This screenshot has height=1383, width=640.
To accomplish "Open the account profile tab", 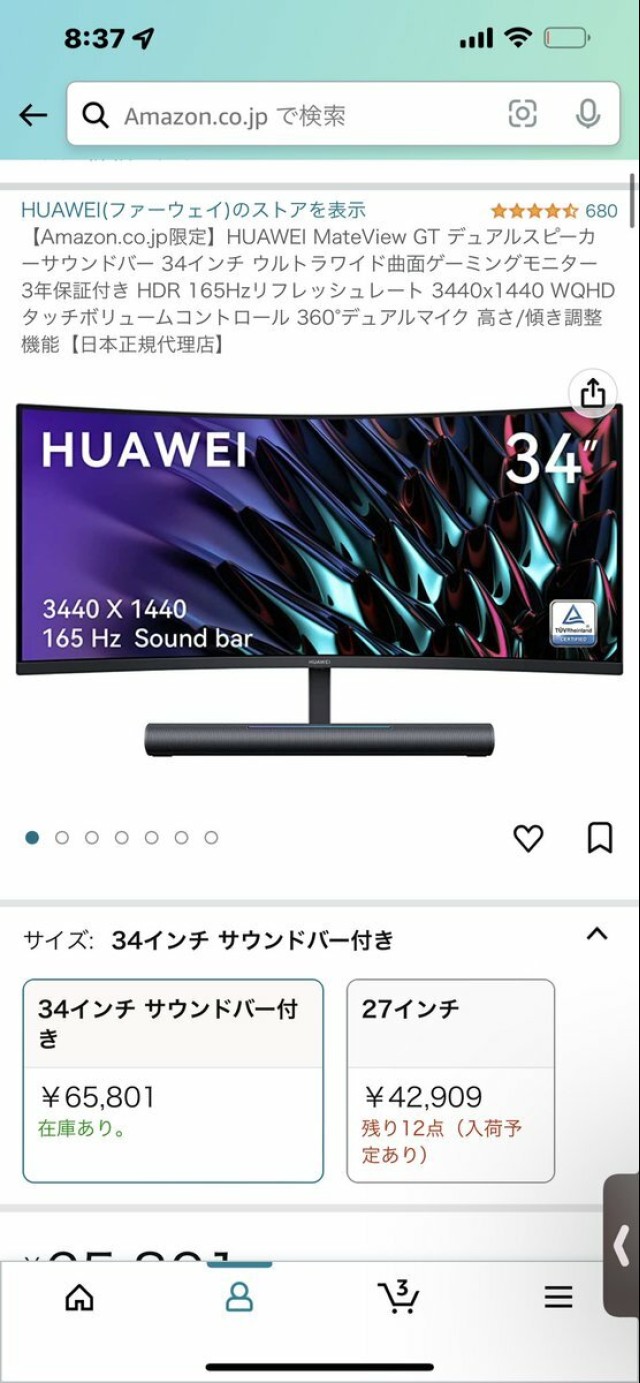I will click(x=239, y=1298).
